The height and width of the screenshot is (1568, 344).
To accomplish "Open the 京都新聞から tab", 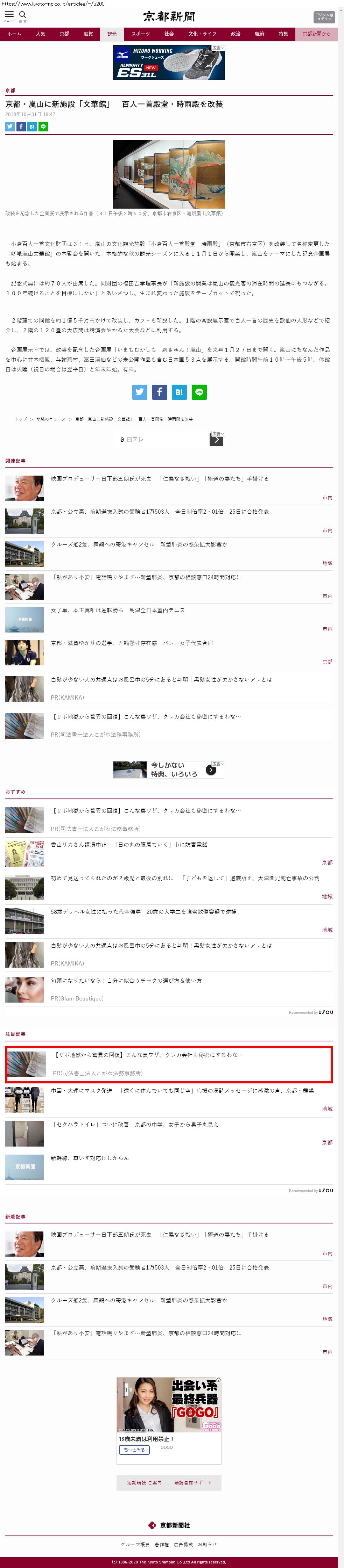I will 316,34.
